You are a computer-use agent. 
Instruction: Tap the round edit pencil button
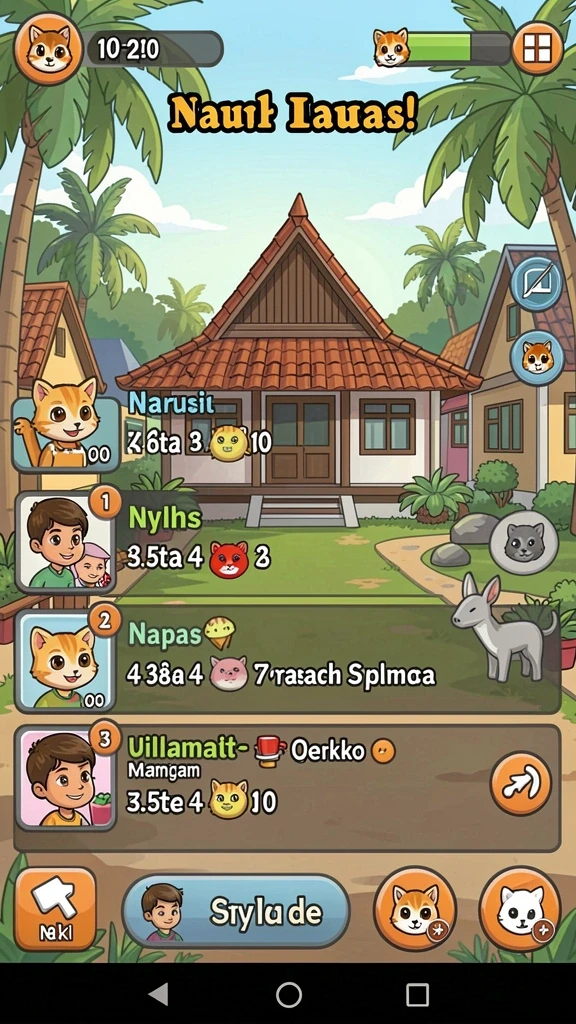537,283
